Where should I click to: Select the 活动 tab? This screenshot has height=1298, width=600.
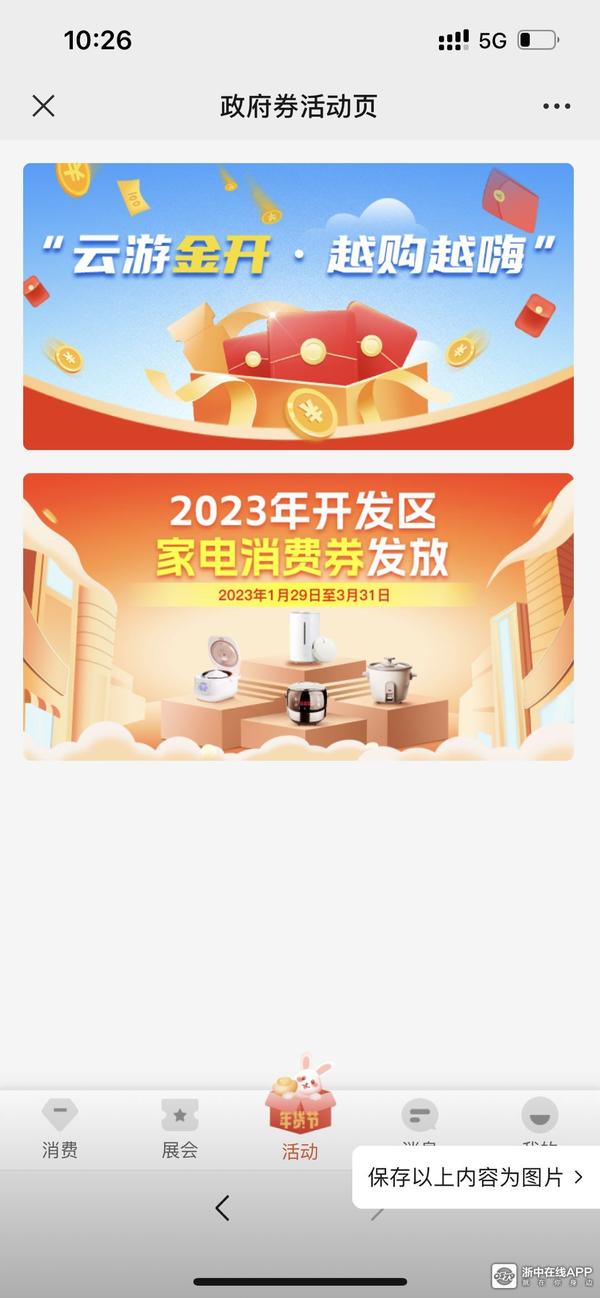[x=300, y=1125]
